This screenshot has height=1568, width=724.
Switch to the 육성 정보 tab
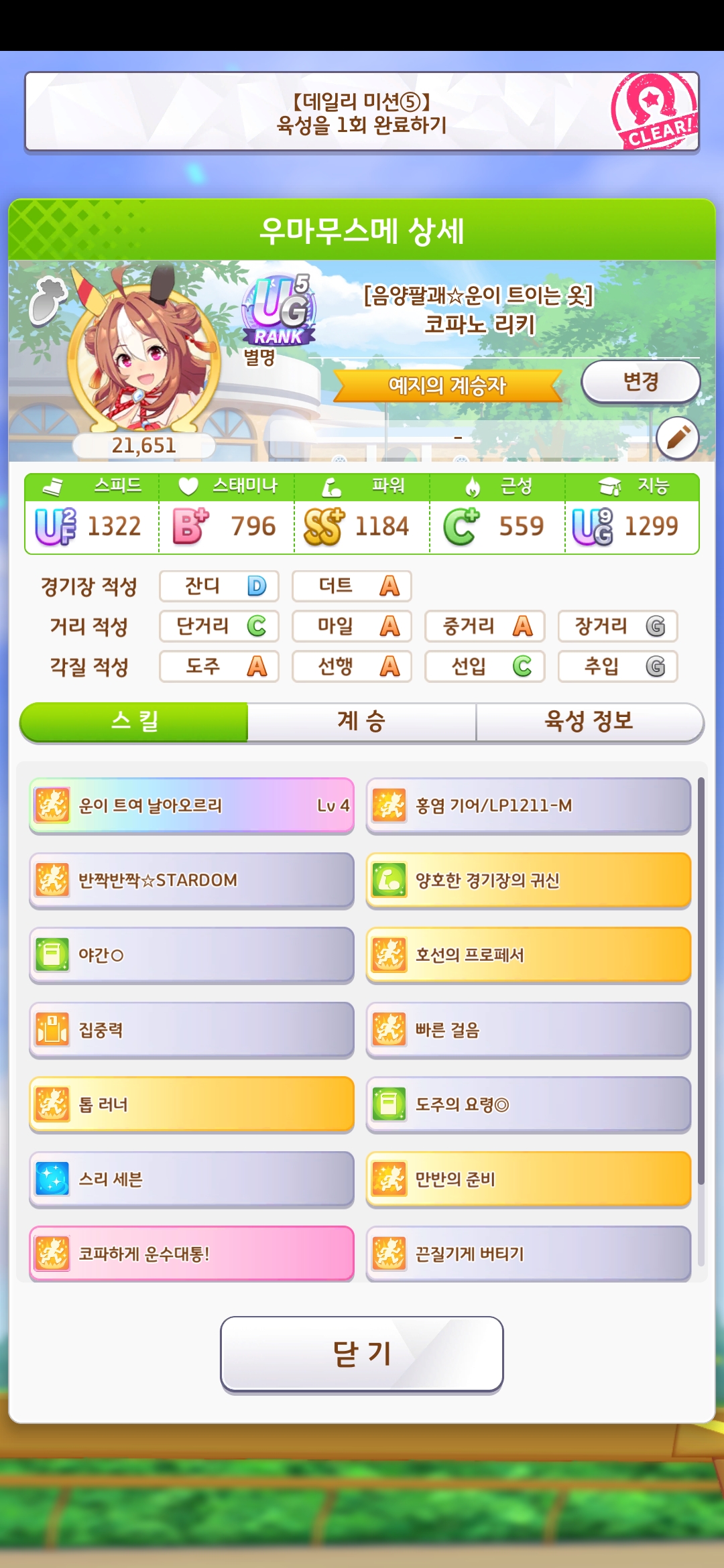589,722
